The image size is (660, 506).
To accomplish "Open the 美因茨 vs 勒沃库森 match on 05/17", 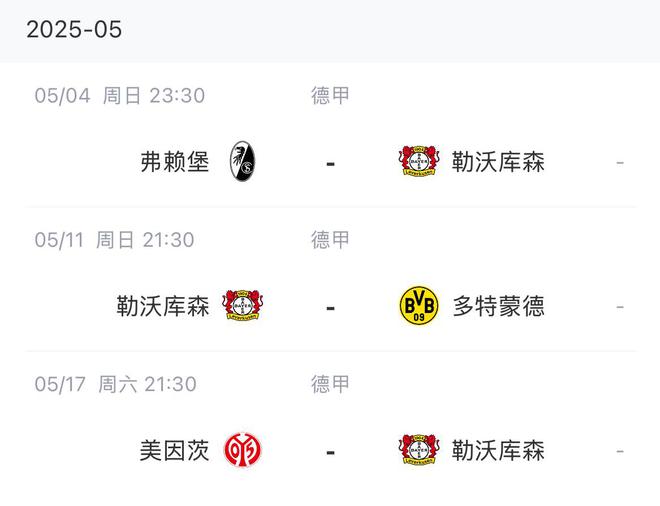I will pyautogui.click(x=330, y=450).
